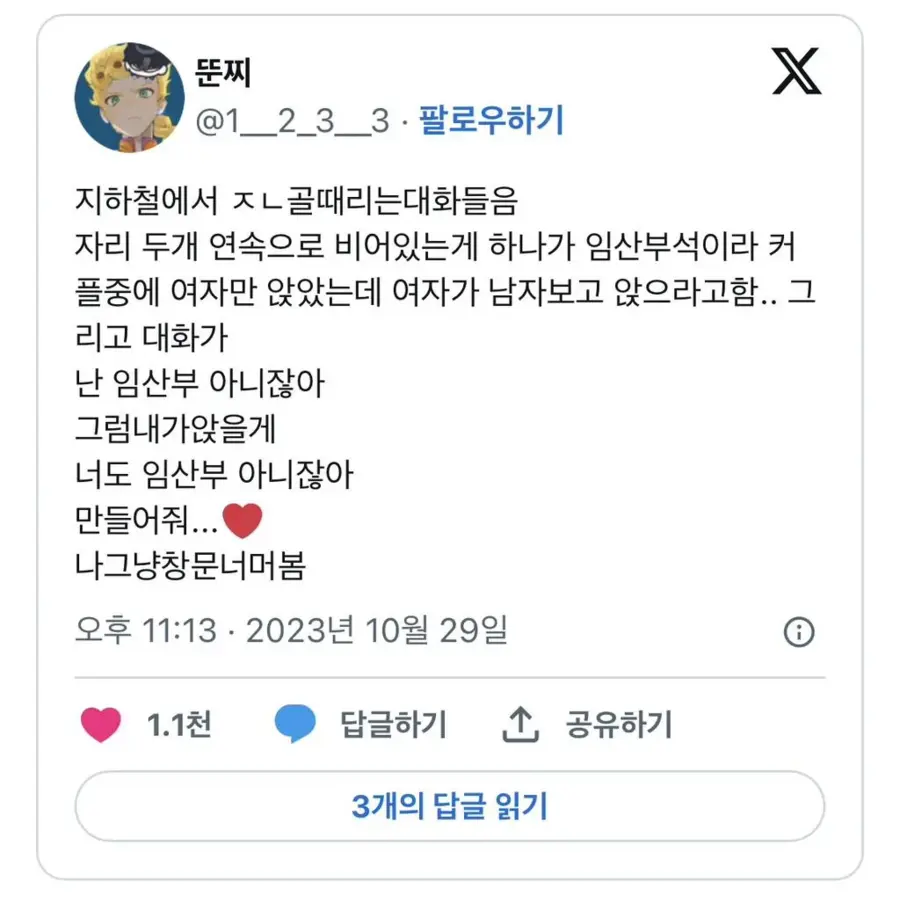Click the red heart emoji in the tweet text
Screen dimensions: 900x903
243,518
